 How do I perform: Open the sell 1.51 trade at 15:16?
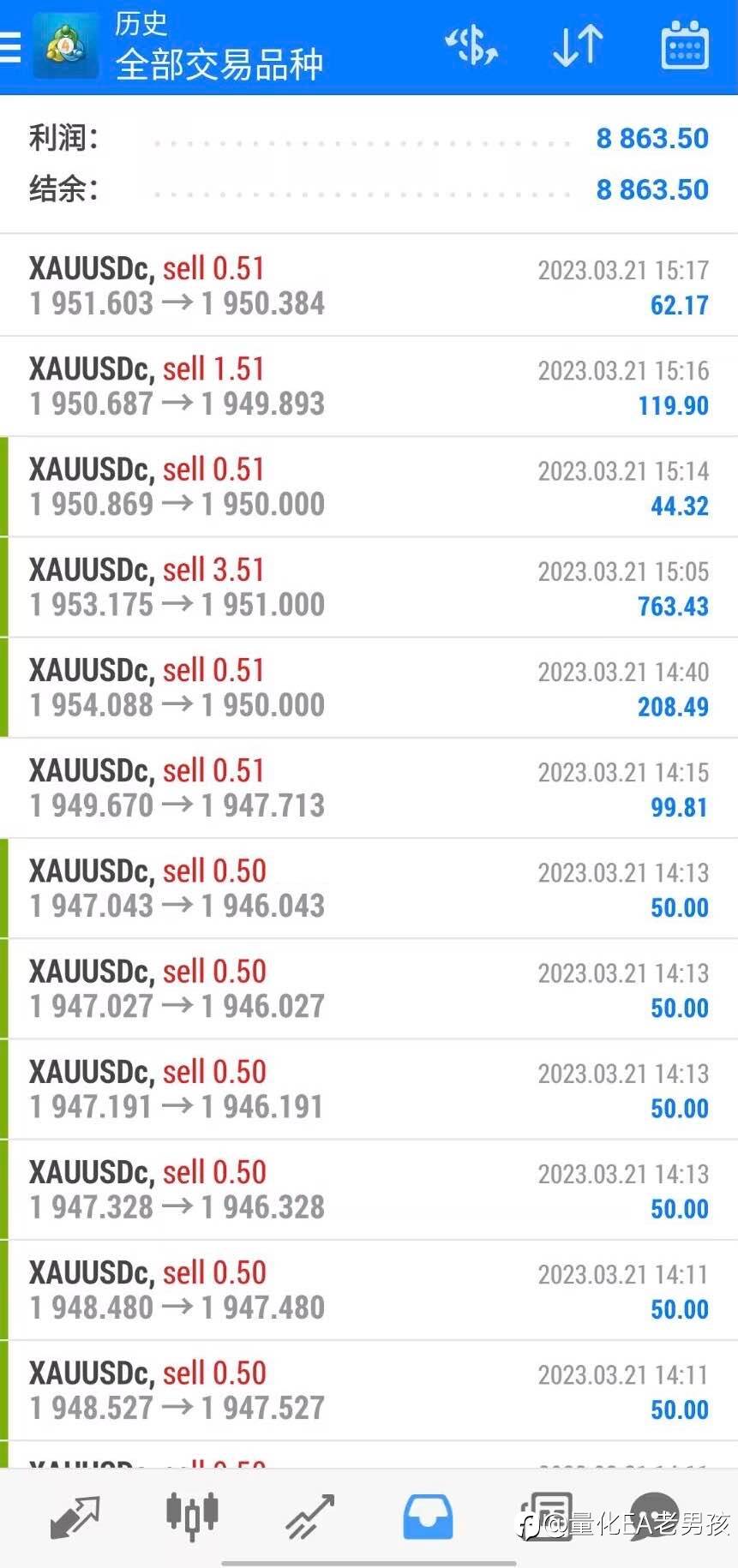[369, 386]
